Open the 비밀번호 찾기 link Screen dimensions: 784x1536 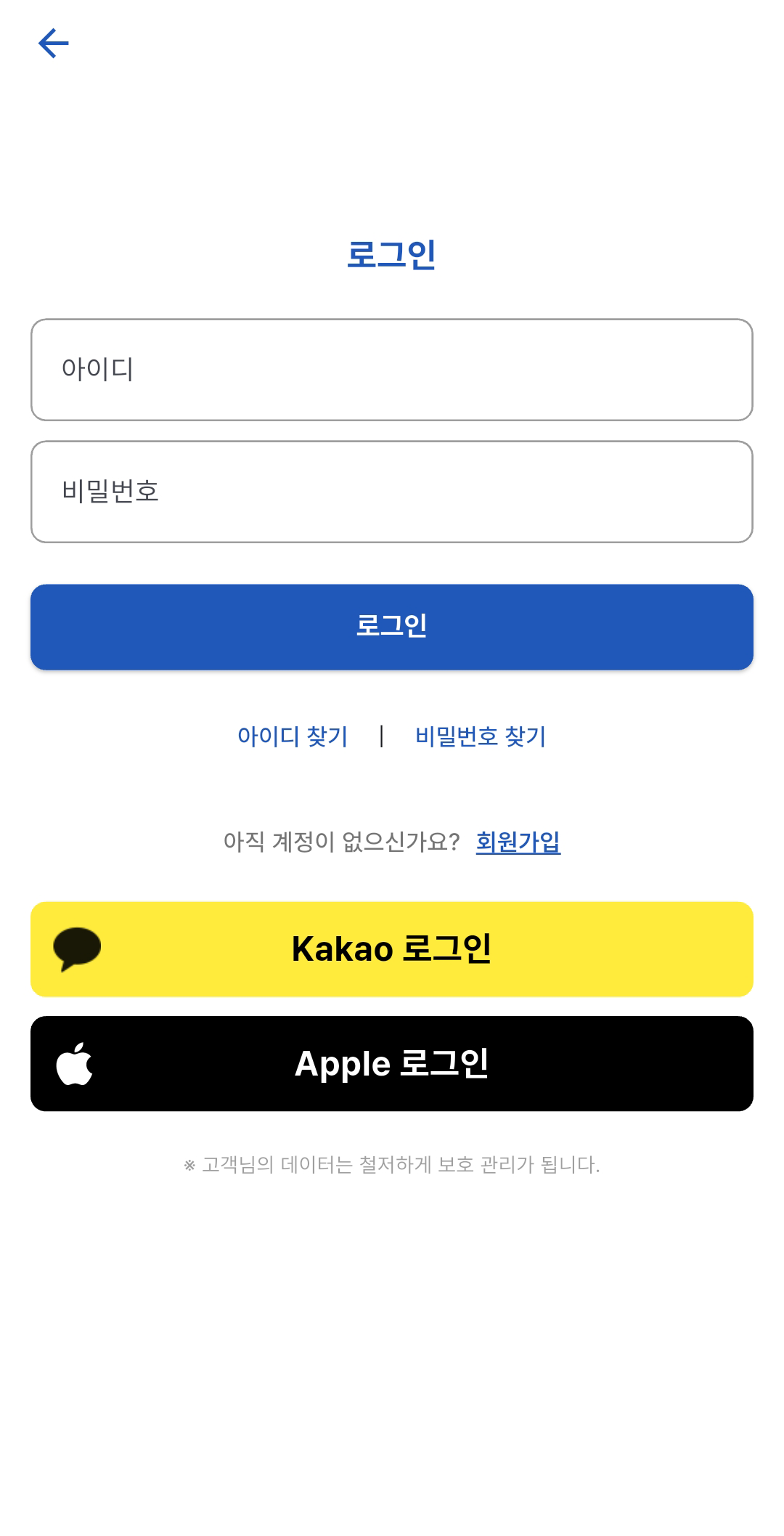point(480,736)
